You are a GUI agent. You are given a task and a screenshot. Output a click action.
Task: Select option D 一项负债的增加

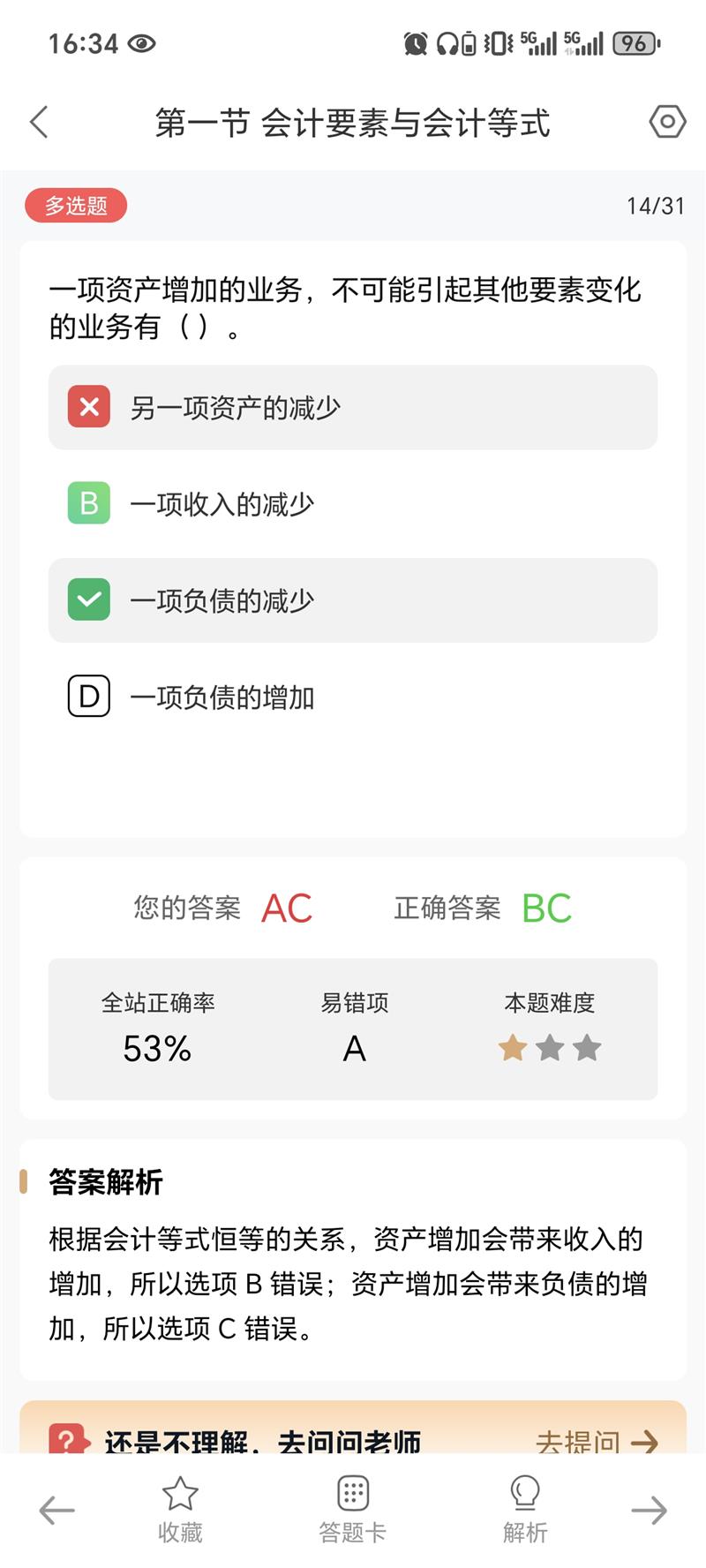[353, 697]
